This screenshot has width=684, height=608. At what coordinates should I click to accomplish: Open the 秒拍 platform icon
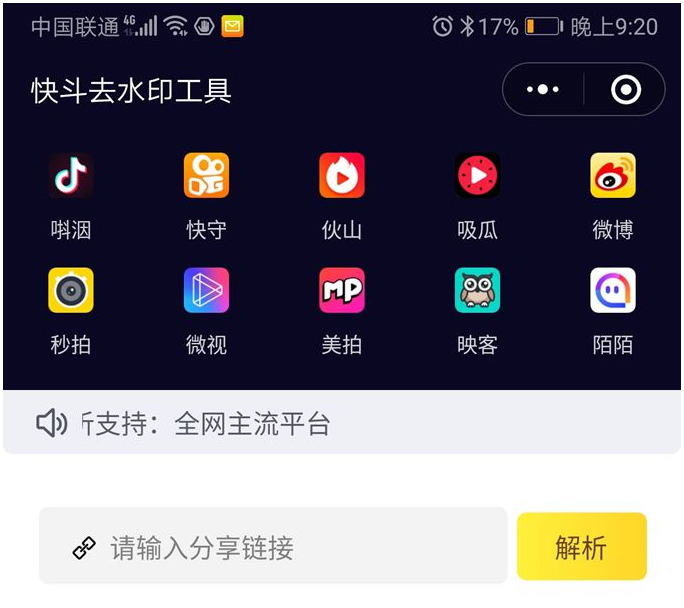pyautogui.click(x=71, y=291)
